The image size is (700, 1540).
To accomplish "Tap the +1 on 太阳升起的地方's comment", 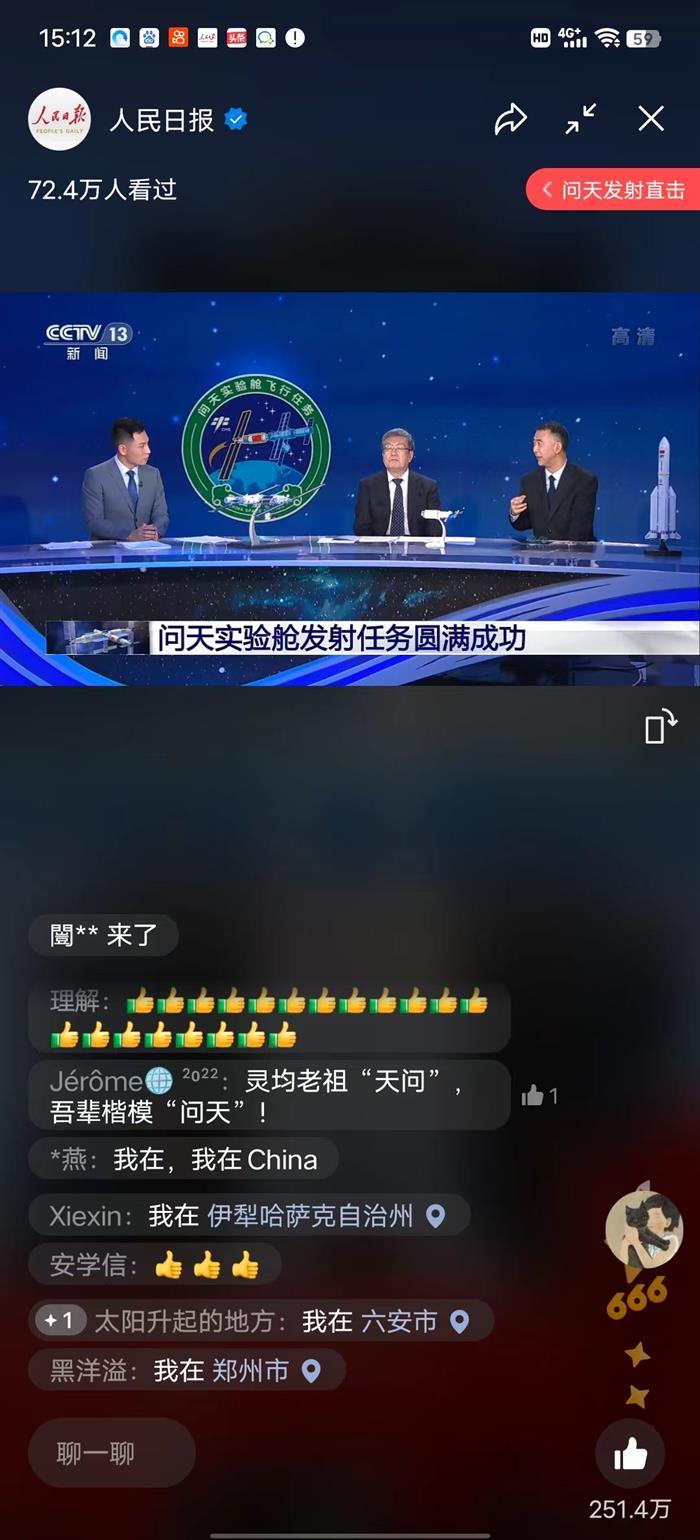I will pyautogui.click(x=60, y=1321).
